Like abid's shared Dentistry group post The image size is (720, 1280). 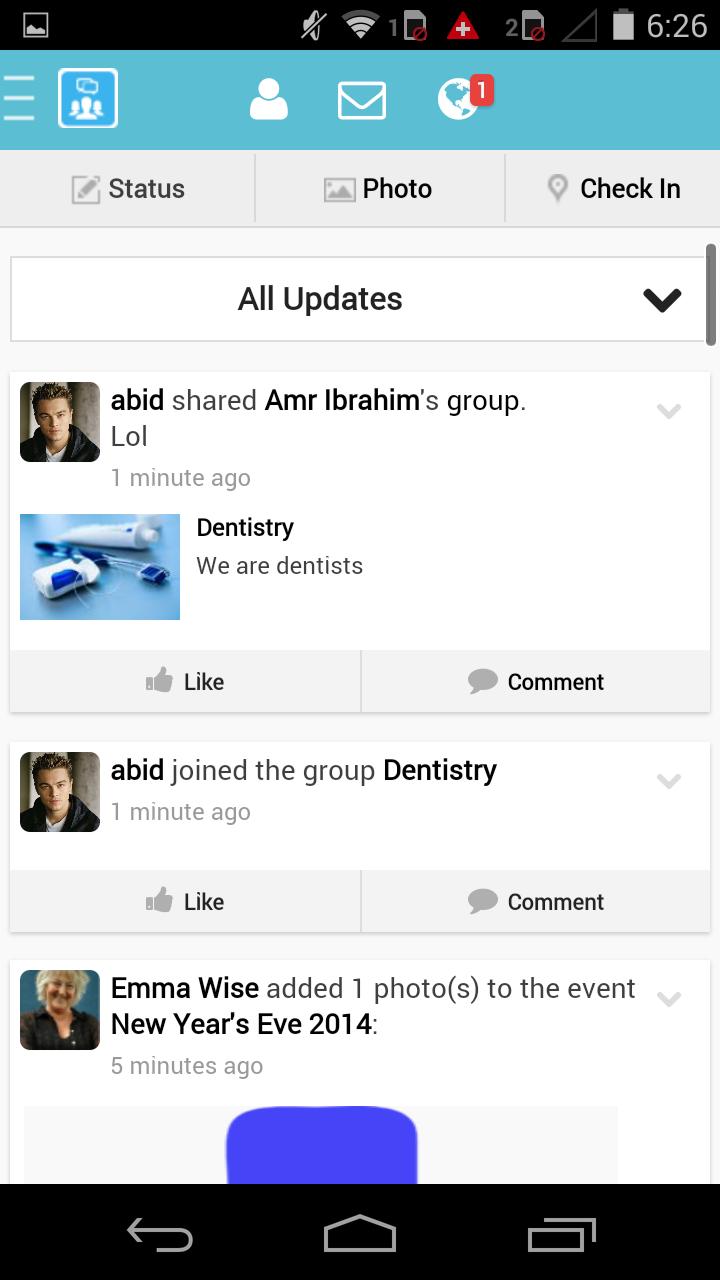point(184,681)
